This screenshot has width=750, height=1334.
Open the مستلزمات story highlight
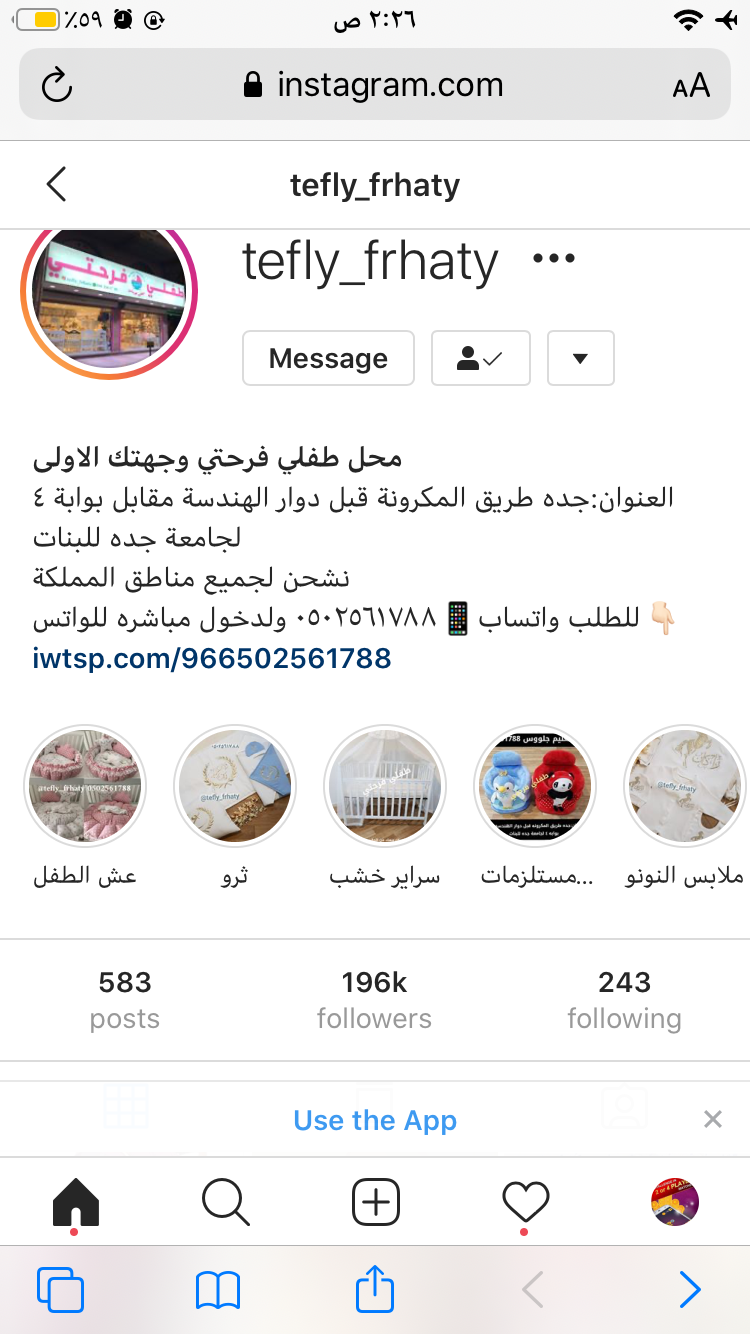coord(535,786)
